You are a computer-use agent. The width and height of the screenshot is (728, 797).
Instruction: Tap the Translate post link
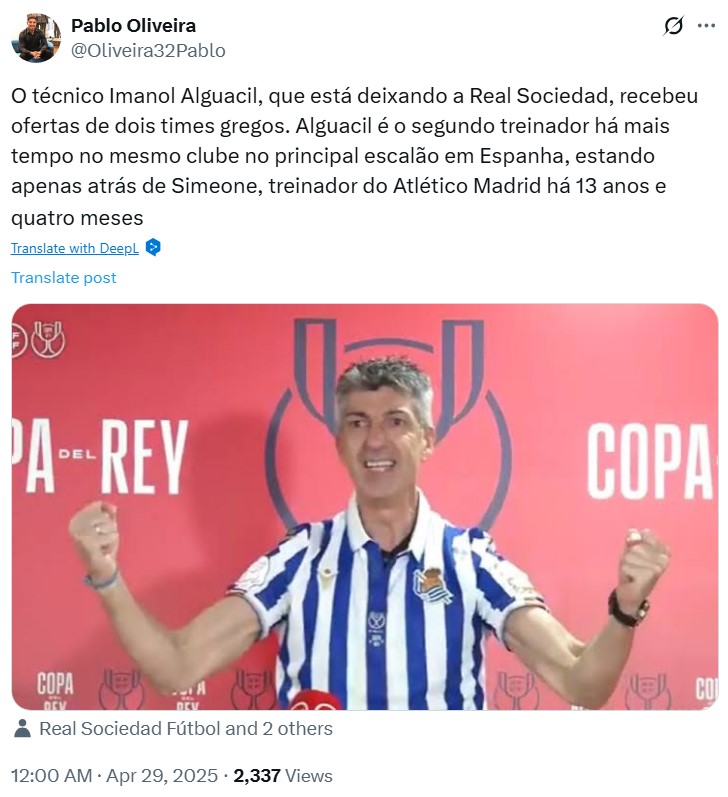coord(64,278)
